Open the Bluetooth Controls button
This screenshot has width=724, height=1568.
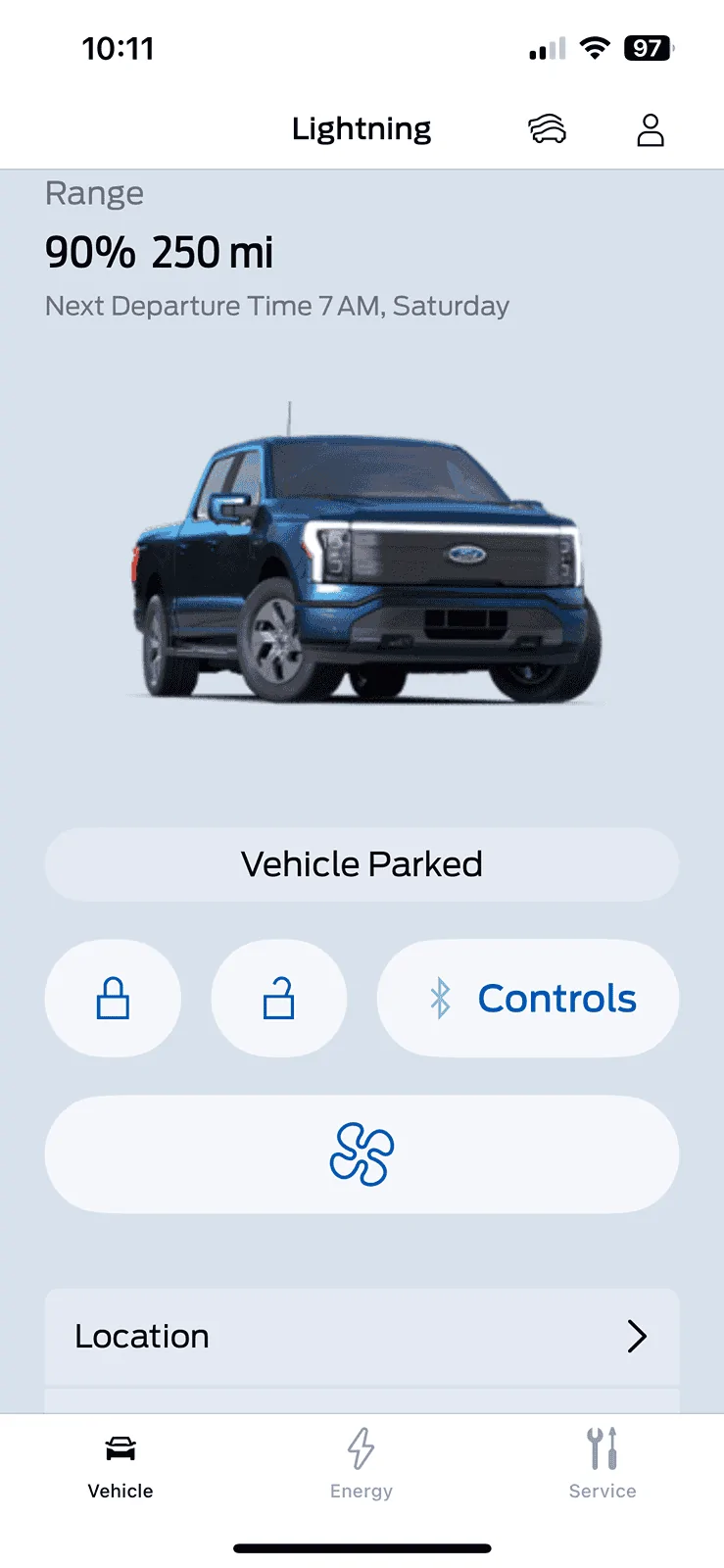(528, 999)
